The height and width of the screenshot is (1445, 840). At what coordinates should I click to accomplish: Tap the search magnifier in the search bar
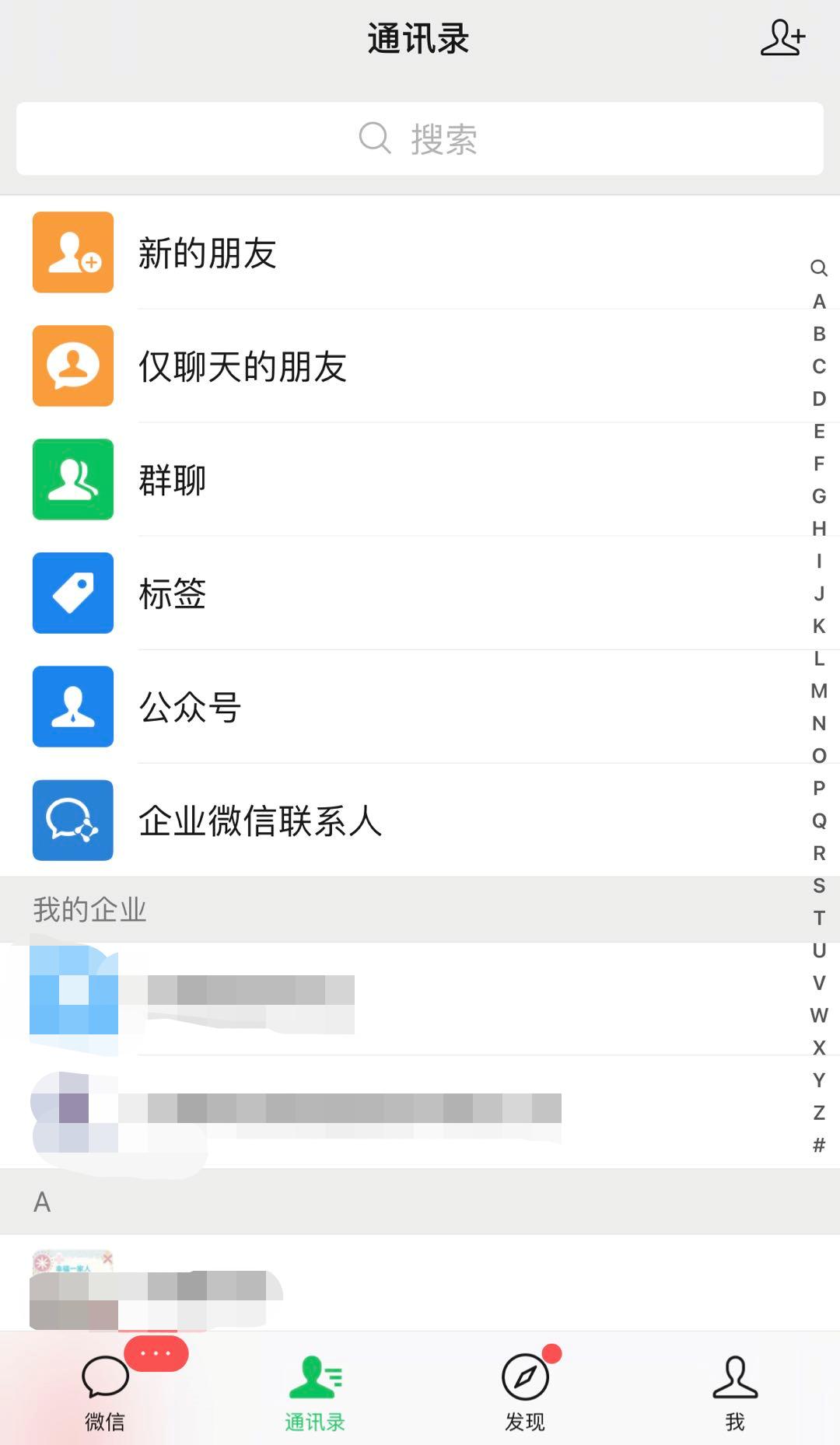[376, 138]
